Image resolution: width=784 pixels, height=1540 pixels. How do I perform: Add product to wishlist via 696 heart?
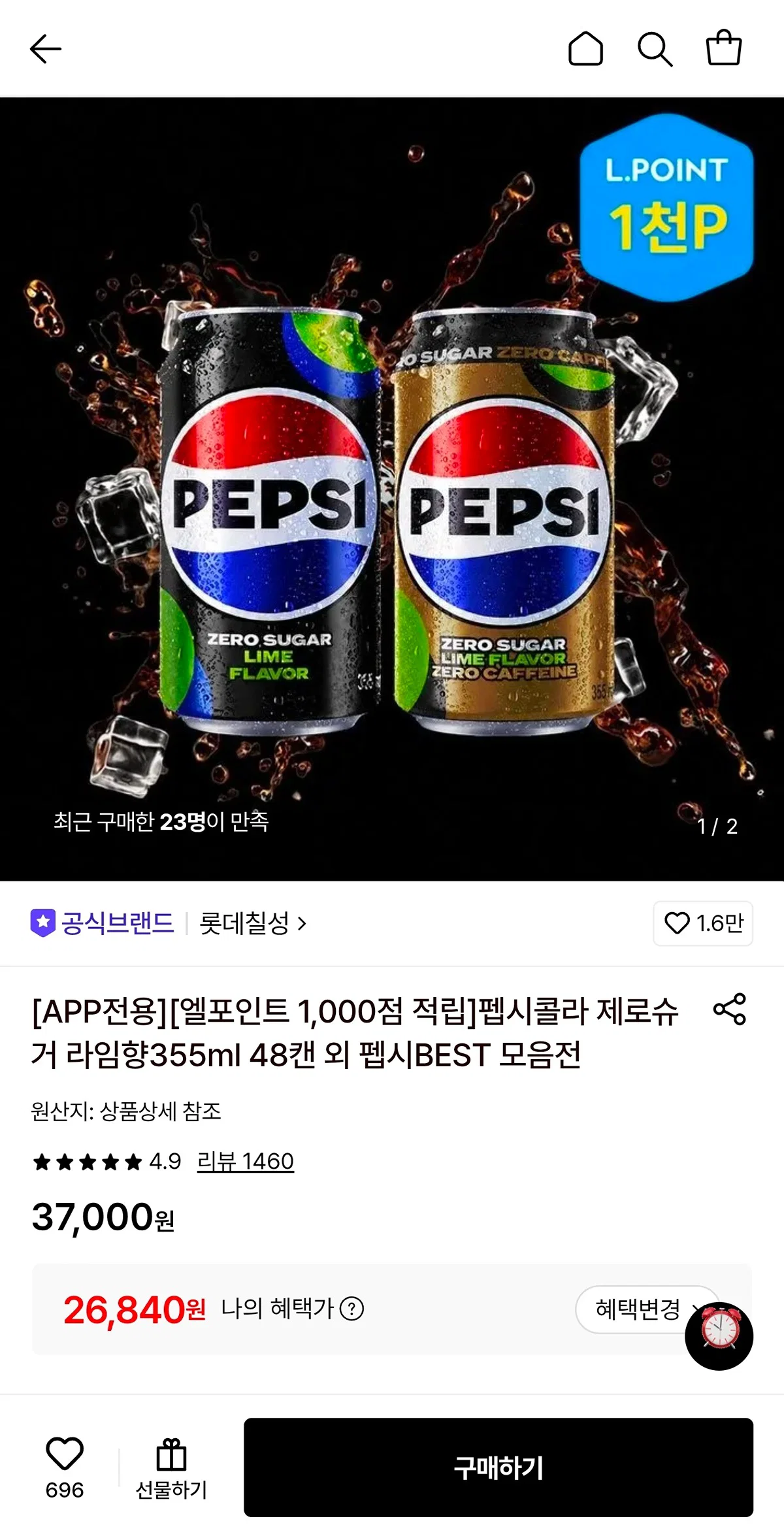click(x=65, y=1467)
